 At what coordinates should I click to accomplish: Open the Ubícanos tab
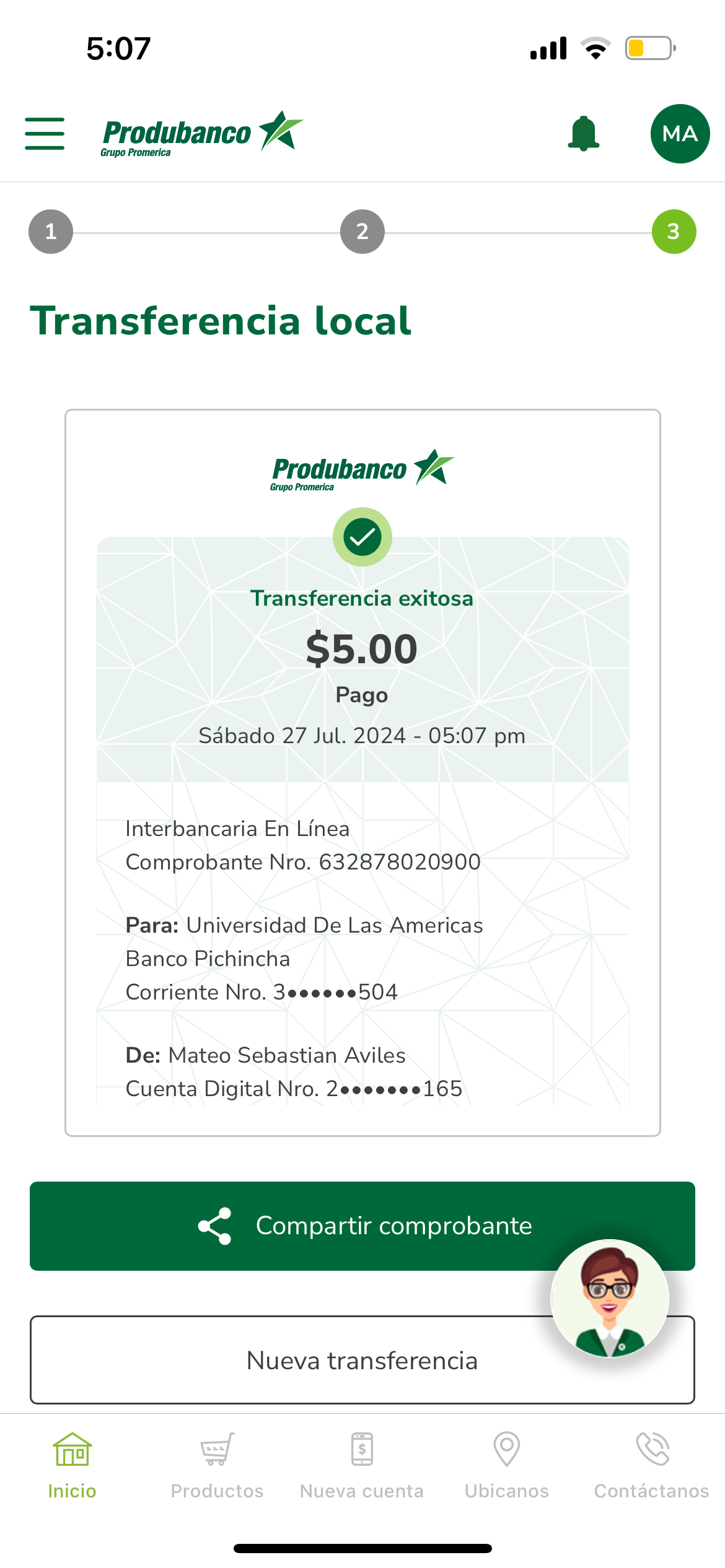507,1465
